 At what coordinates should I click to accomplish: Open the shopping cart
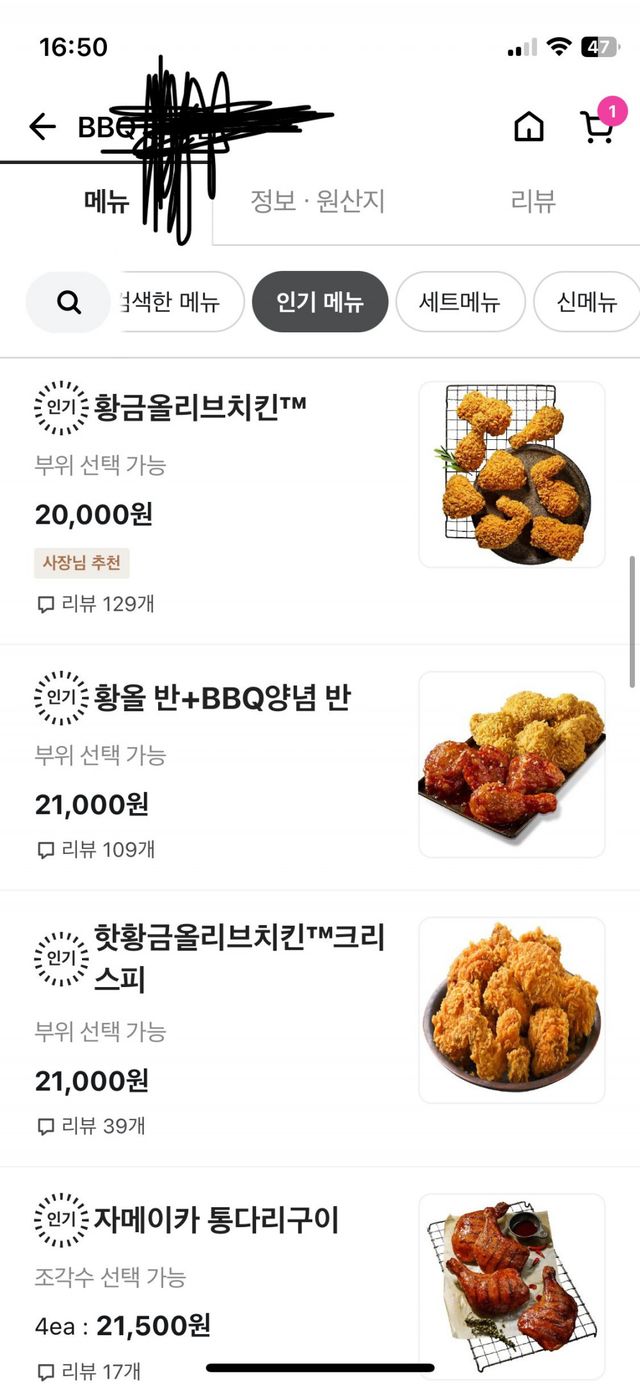pos(597,127)
